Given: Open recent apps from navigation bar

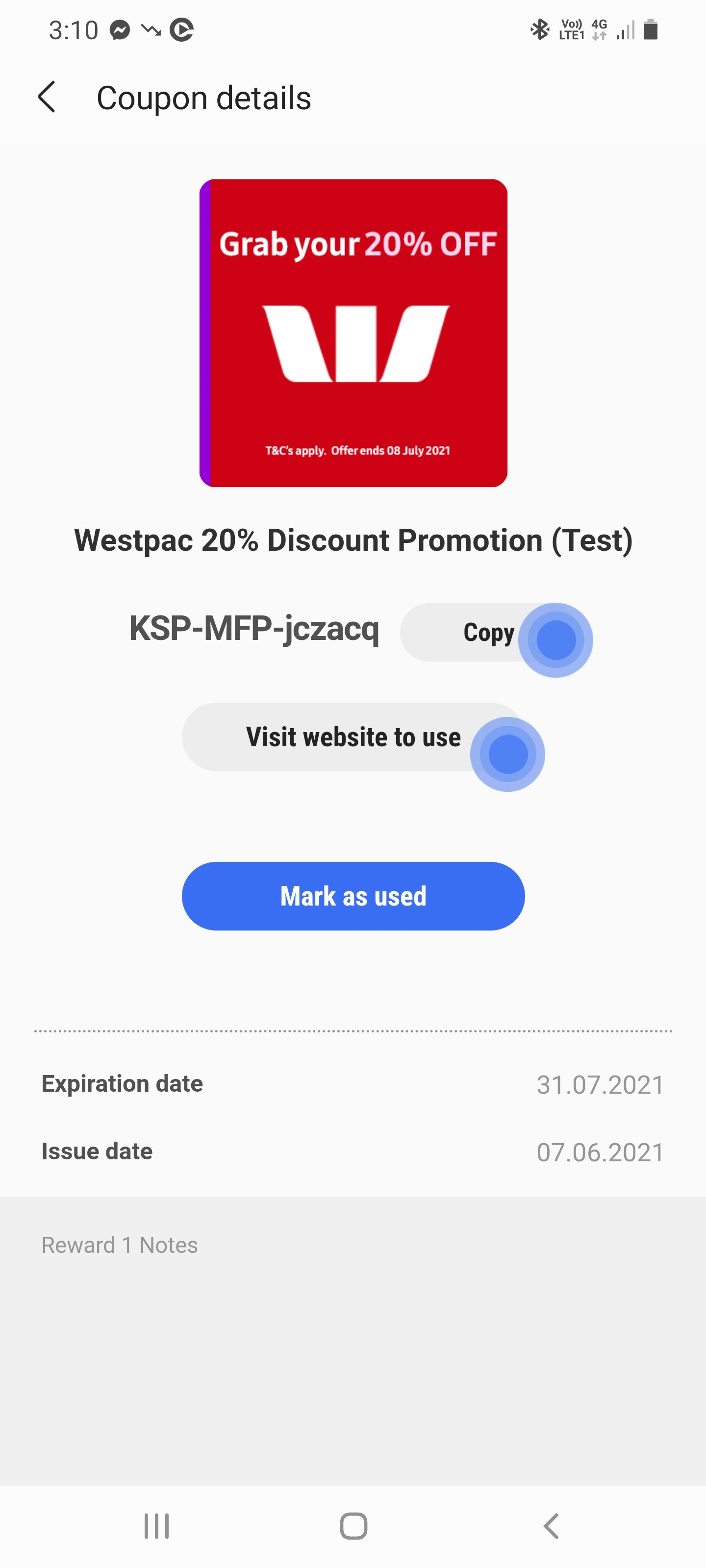Looking at the screenshot, I should [156, 1526].
